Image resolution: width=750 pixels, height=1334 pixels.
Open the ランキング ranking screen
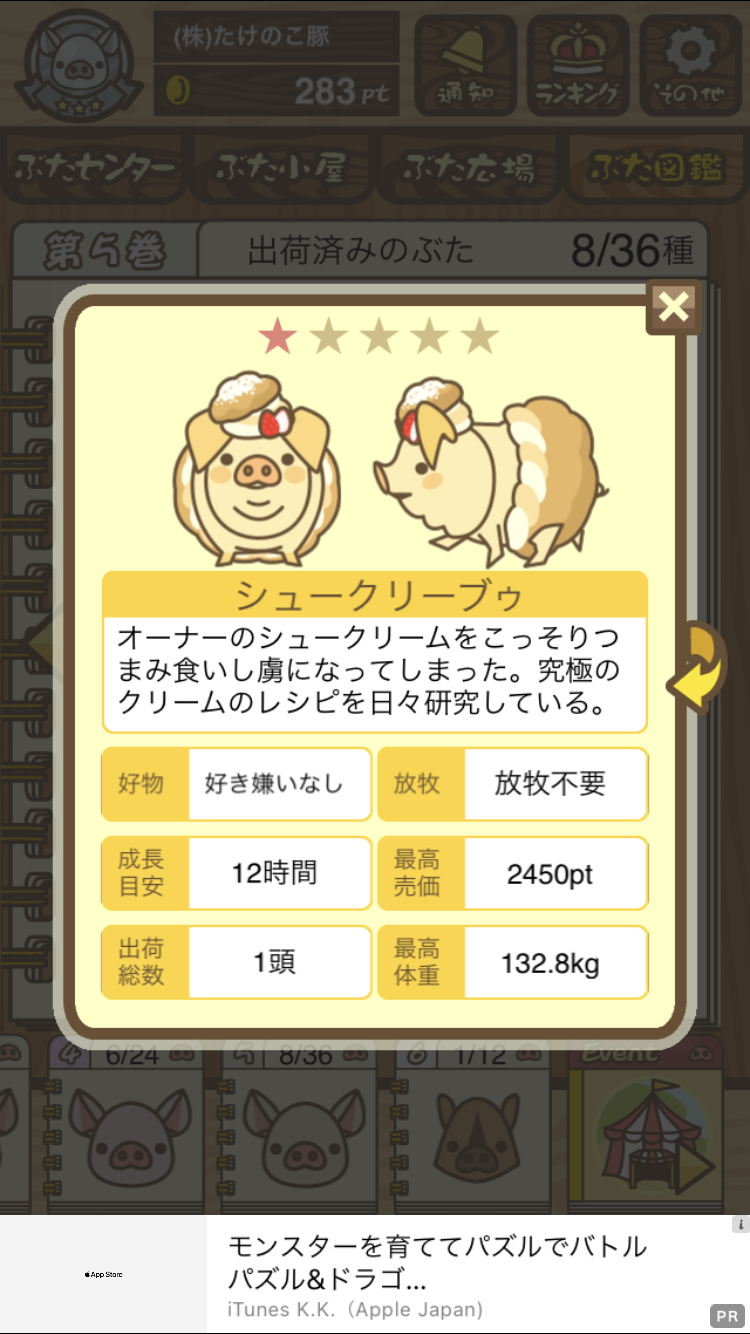point(579,64)
